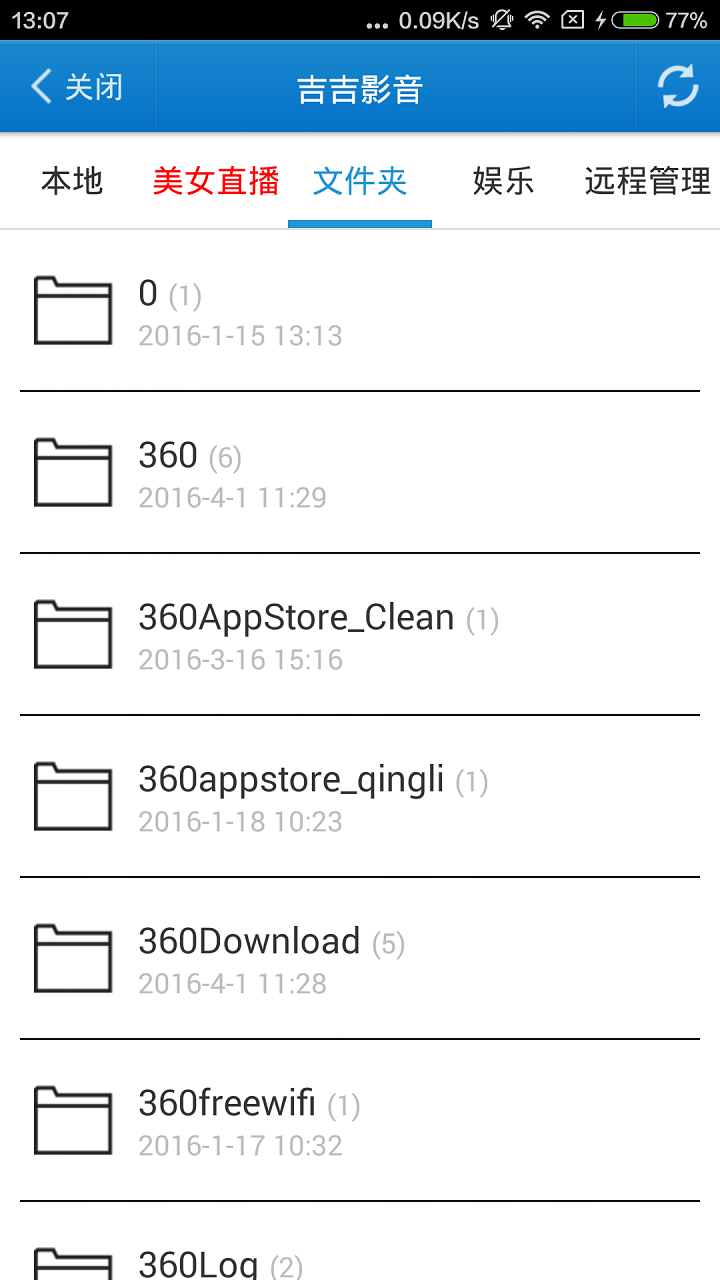
Task: Switch to the 远程管理 tab
Action: pos(647,181)
